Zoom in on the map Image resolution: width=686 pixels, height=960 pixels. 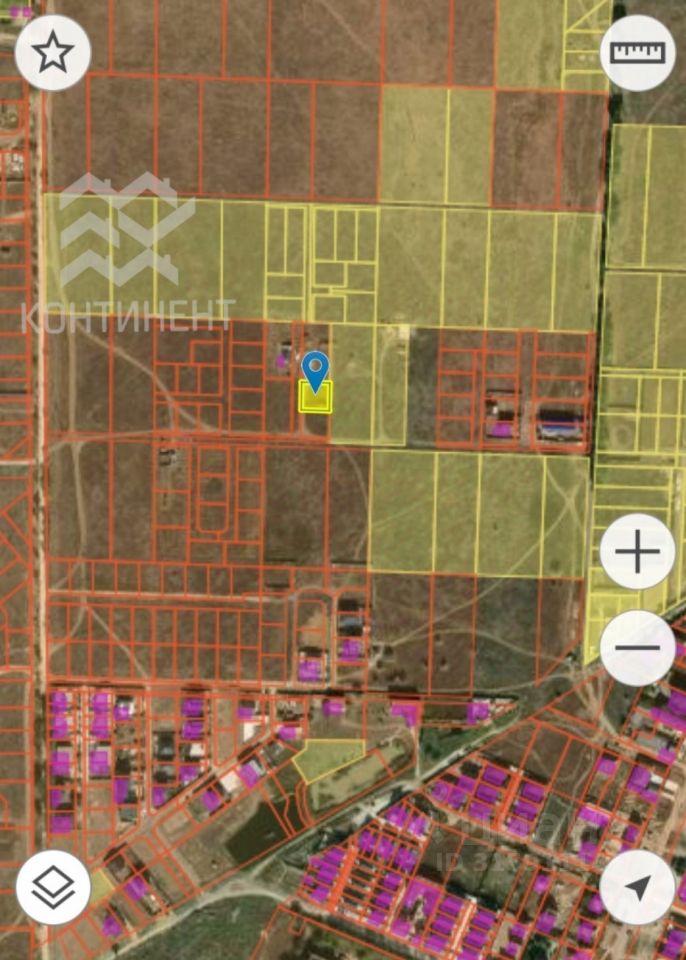tap(637, 551)
